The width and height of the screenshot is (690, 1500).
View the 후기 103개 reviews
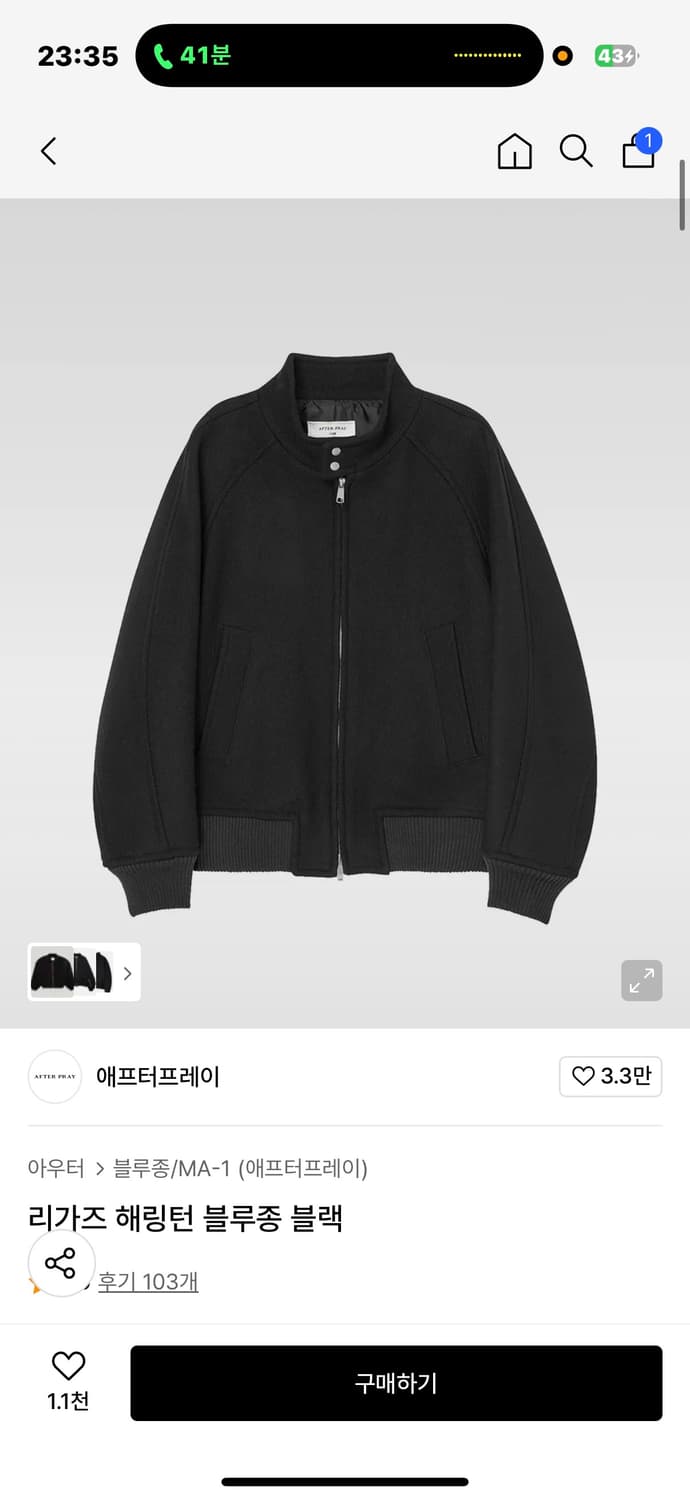click(x=148, y=1282)
